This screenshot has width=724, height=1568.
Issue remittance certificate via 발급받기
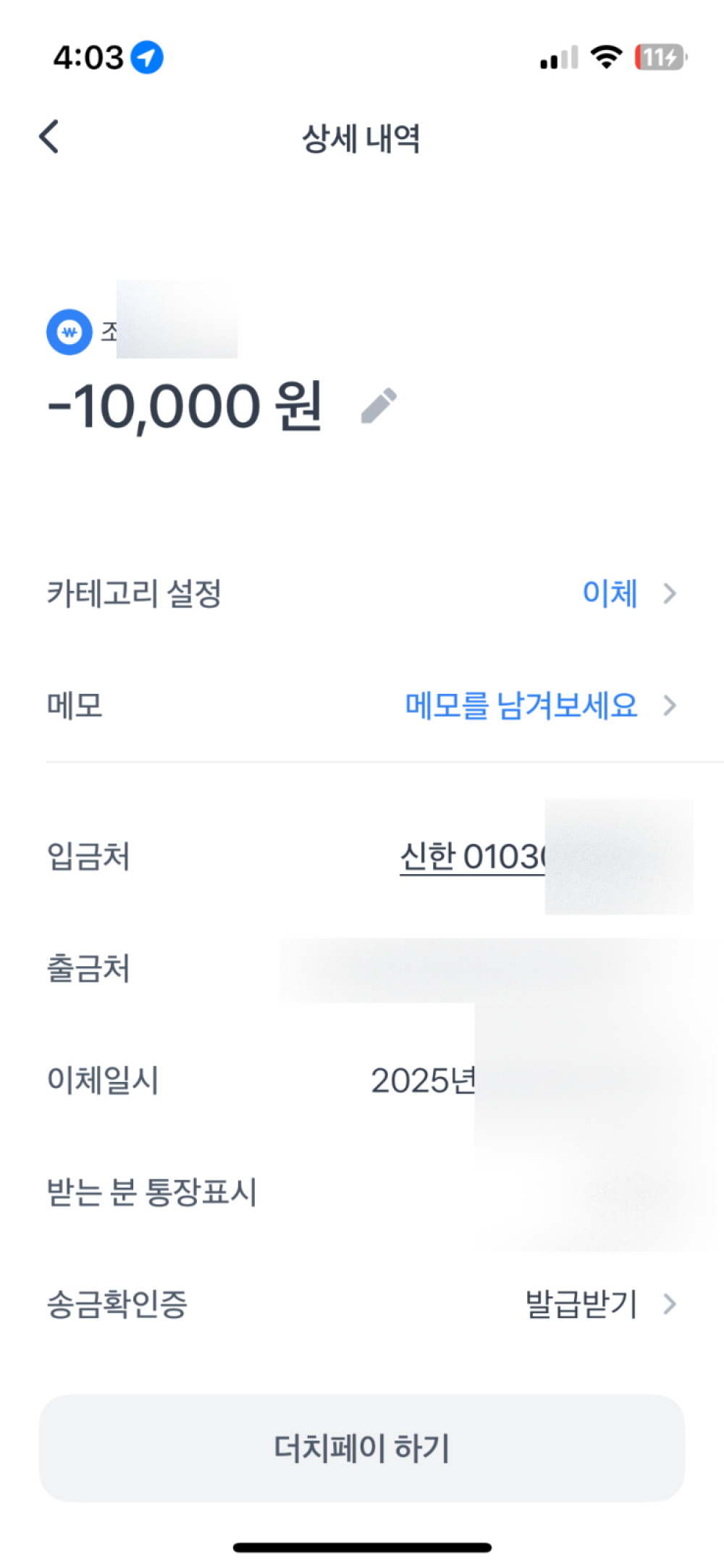pyautogui.click(x=582, y=1304)
